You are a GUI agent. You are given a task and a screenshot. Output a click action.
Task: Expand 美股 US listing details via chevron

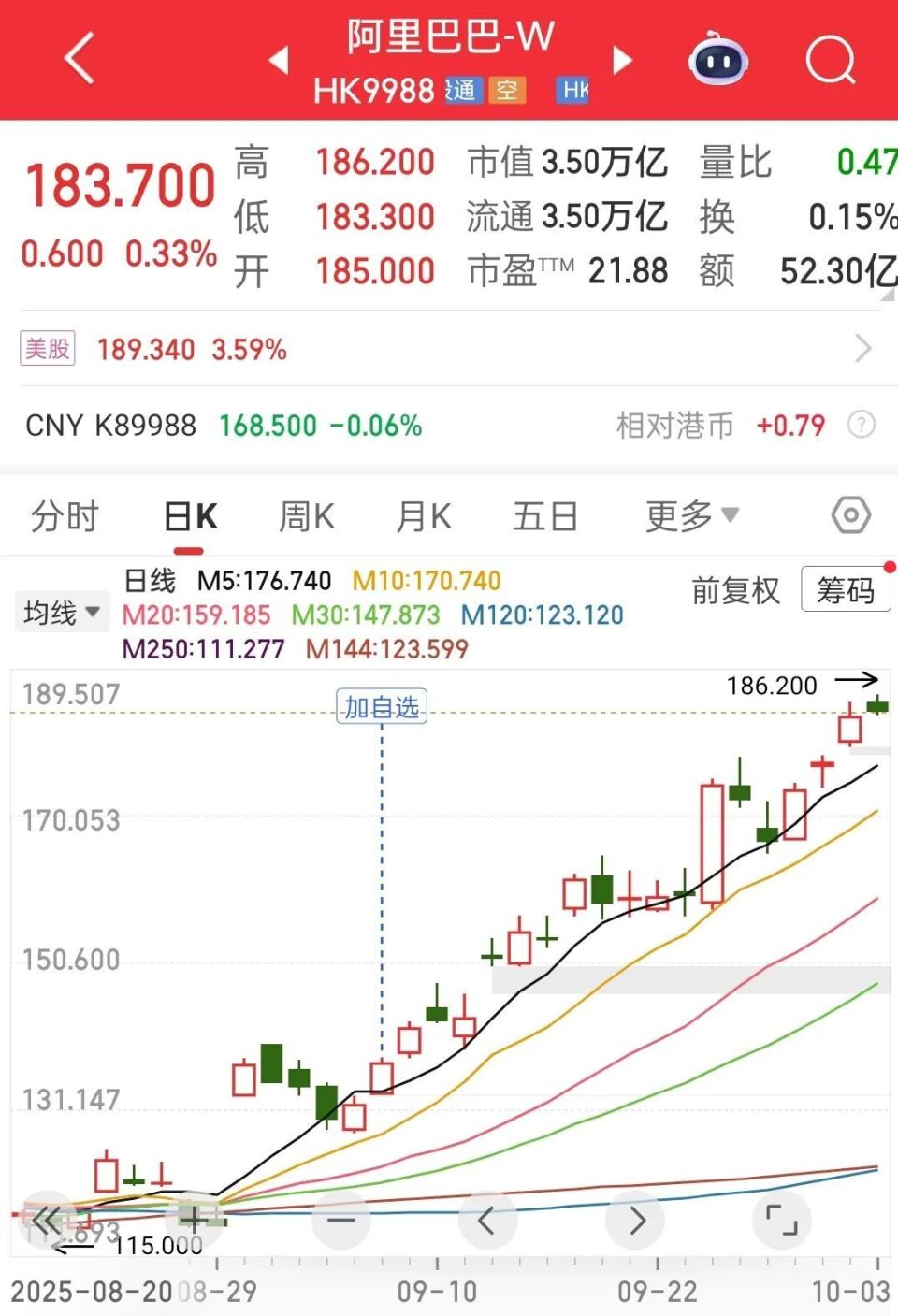point(863,348)
